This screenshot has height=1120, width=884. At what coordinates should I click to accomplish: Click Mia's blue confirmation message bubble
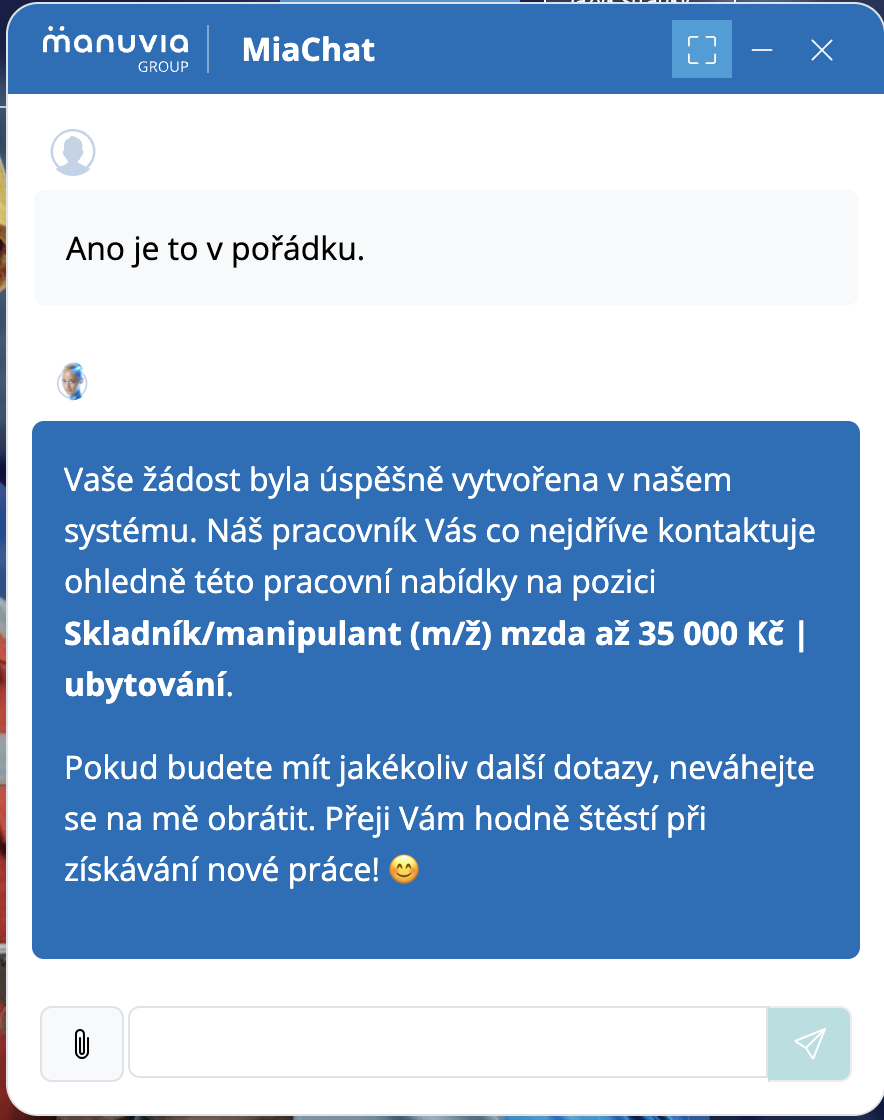pos(445,690)
